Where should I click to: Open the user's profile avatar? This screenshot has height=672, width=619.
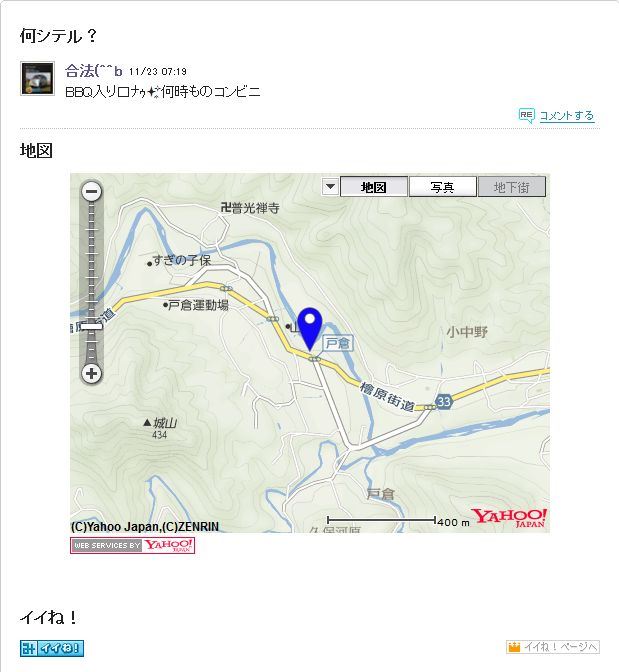point(37,78)
